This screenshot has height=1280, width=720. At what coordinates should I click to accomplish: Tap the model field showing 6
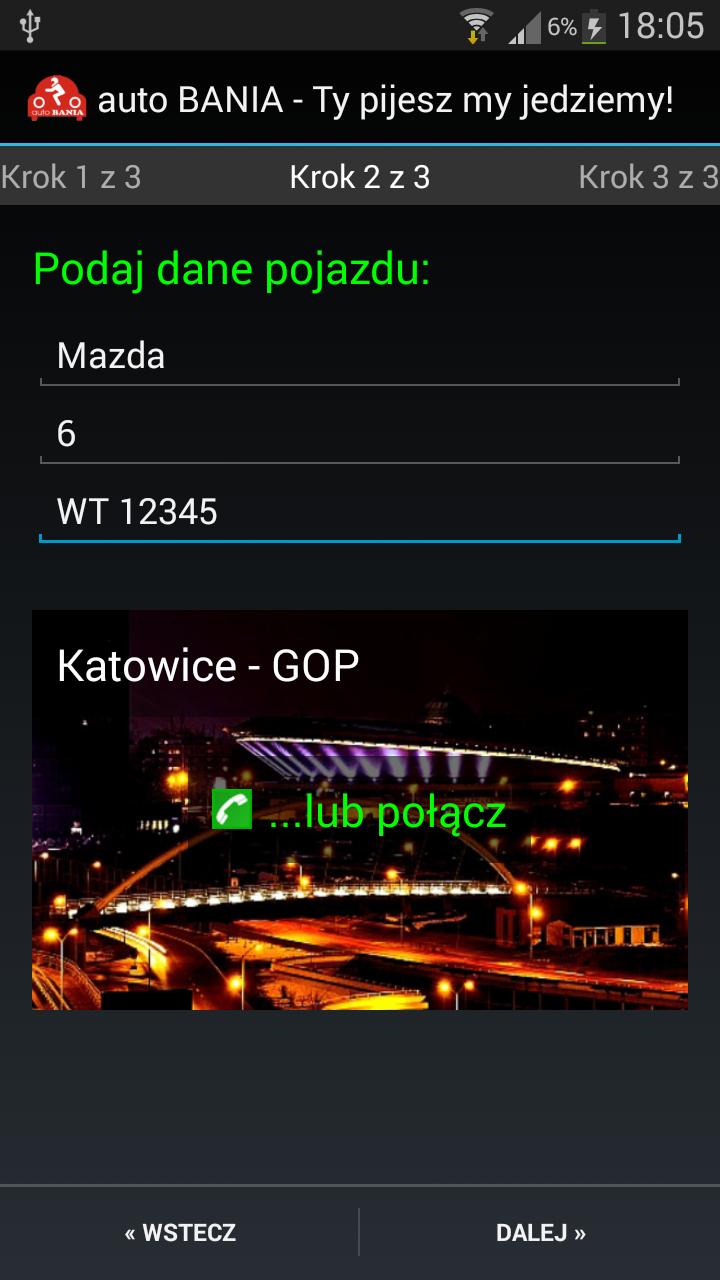click(360, 434)
